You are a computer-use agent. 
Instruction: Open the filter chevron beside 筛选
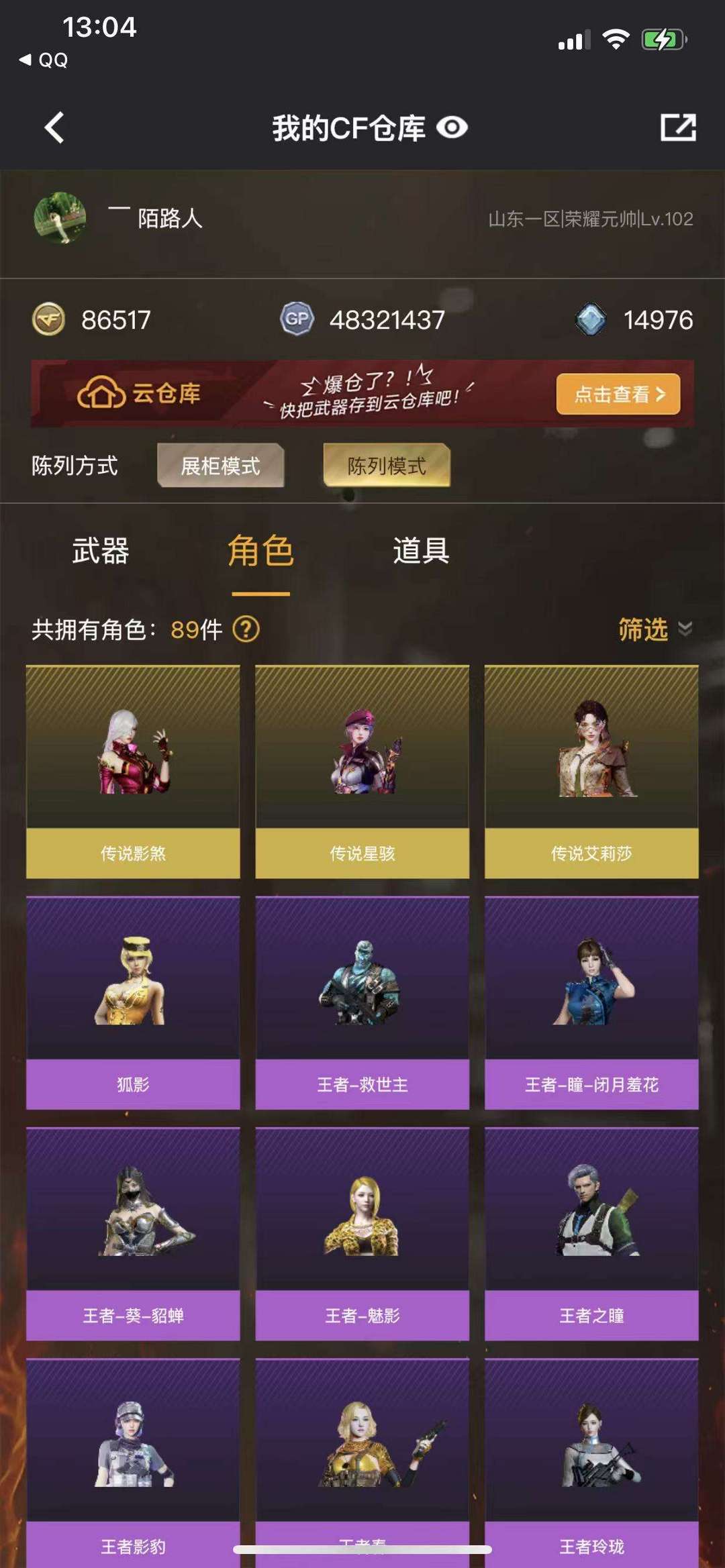(683, 629)
